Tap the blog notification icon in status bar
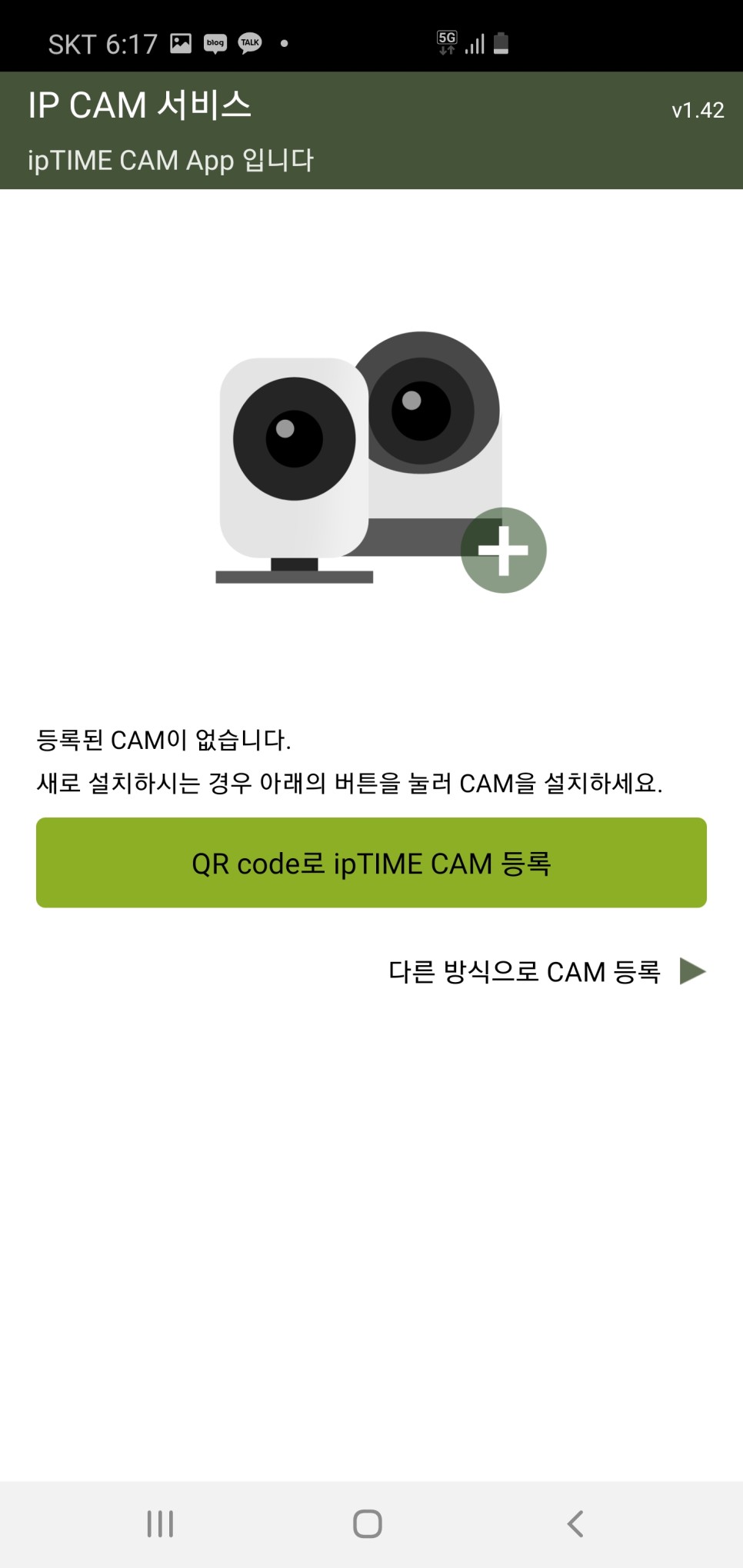The width and height of the screenshot is (743, 1568). pos(215,43)
